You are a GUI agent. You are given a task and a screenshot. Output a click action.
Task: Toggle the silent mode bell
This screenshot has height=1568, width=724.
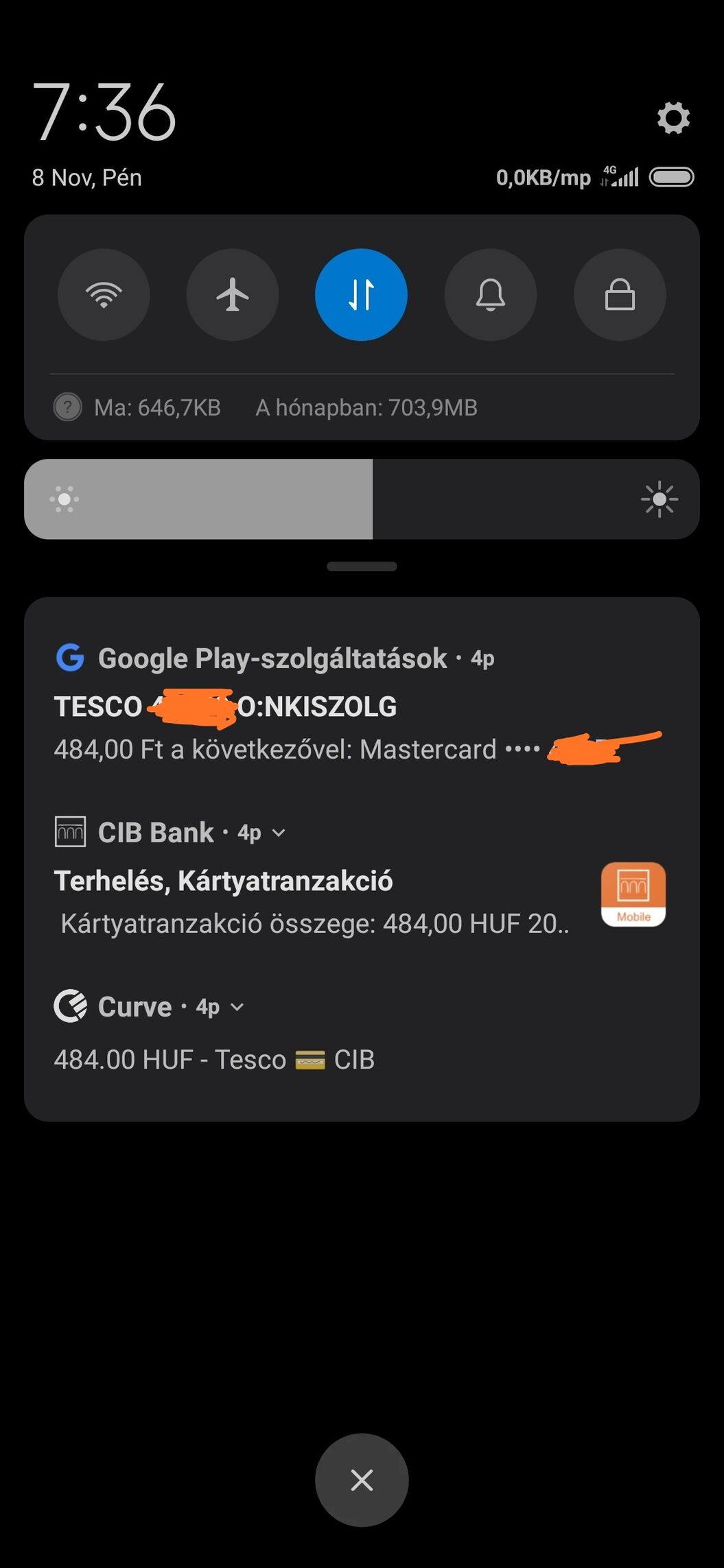coord(491,294)
